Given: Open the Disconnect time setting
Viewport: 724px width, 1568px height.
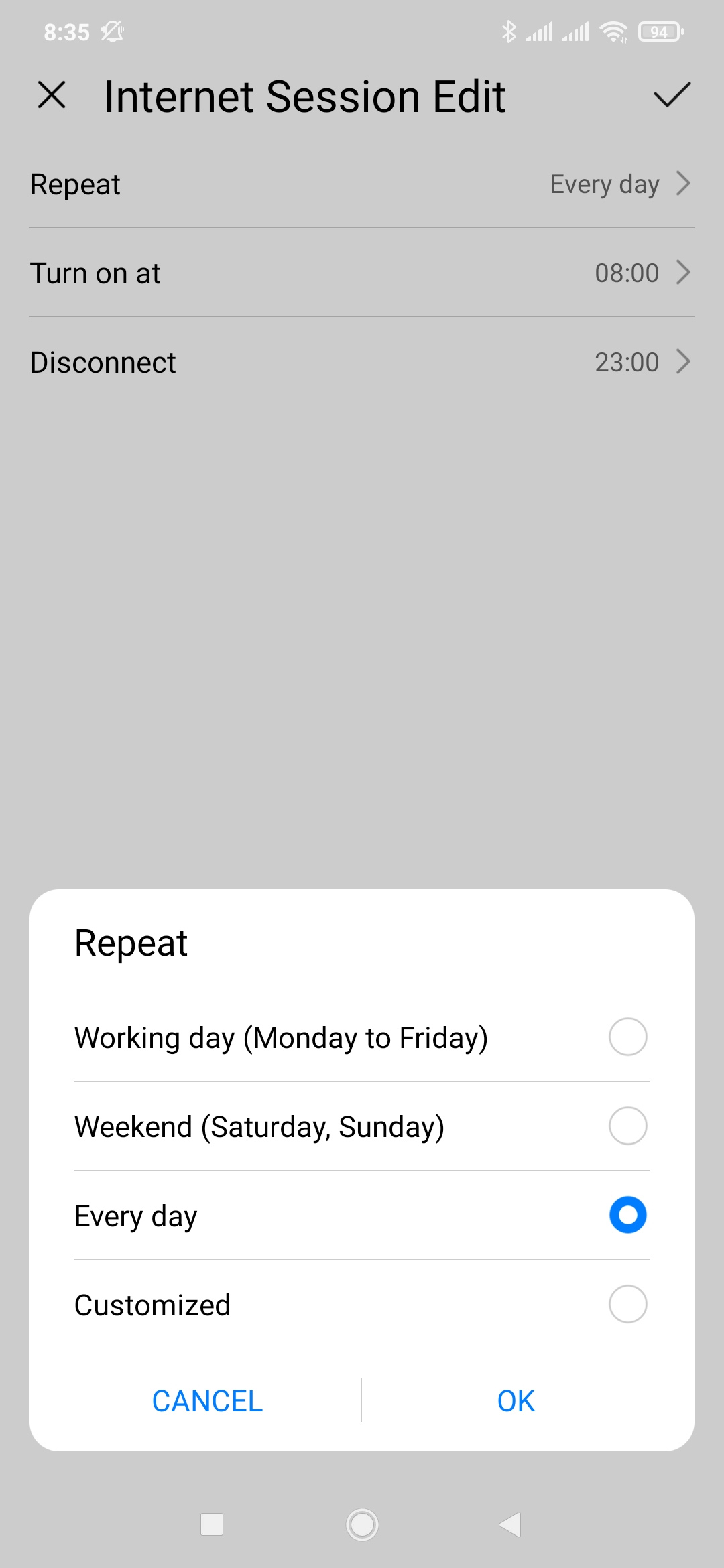Looking at the screenshot, I should click(362, 362).
